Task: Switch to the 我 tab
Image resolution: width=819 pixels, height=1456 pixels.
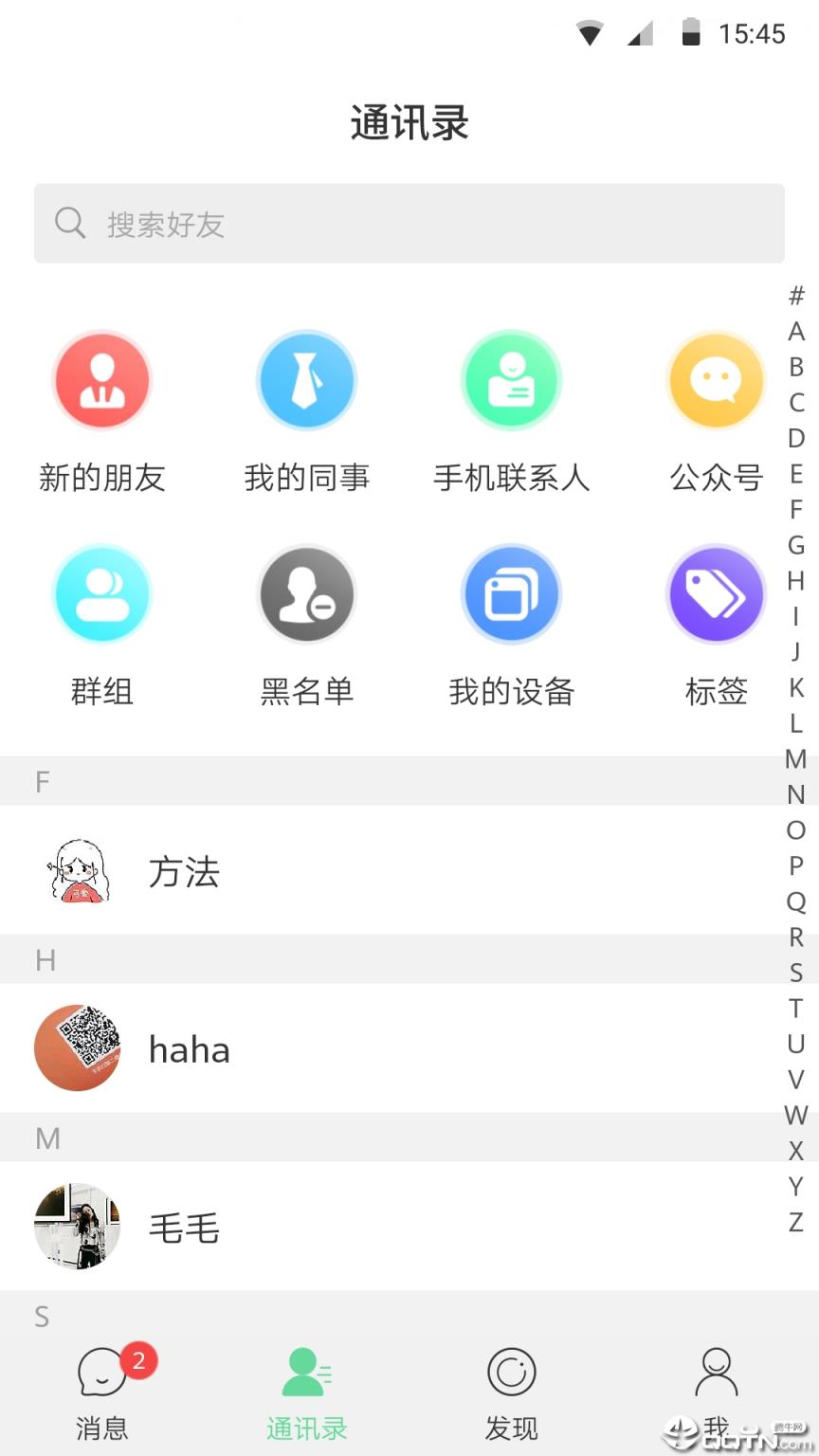Action: pyautogui.click(x=716, y=1393)
